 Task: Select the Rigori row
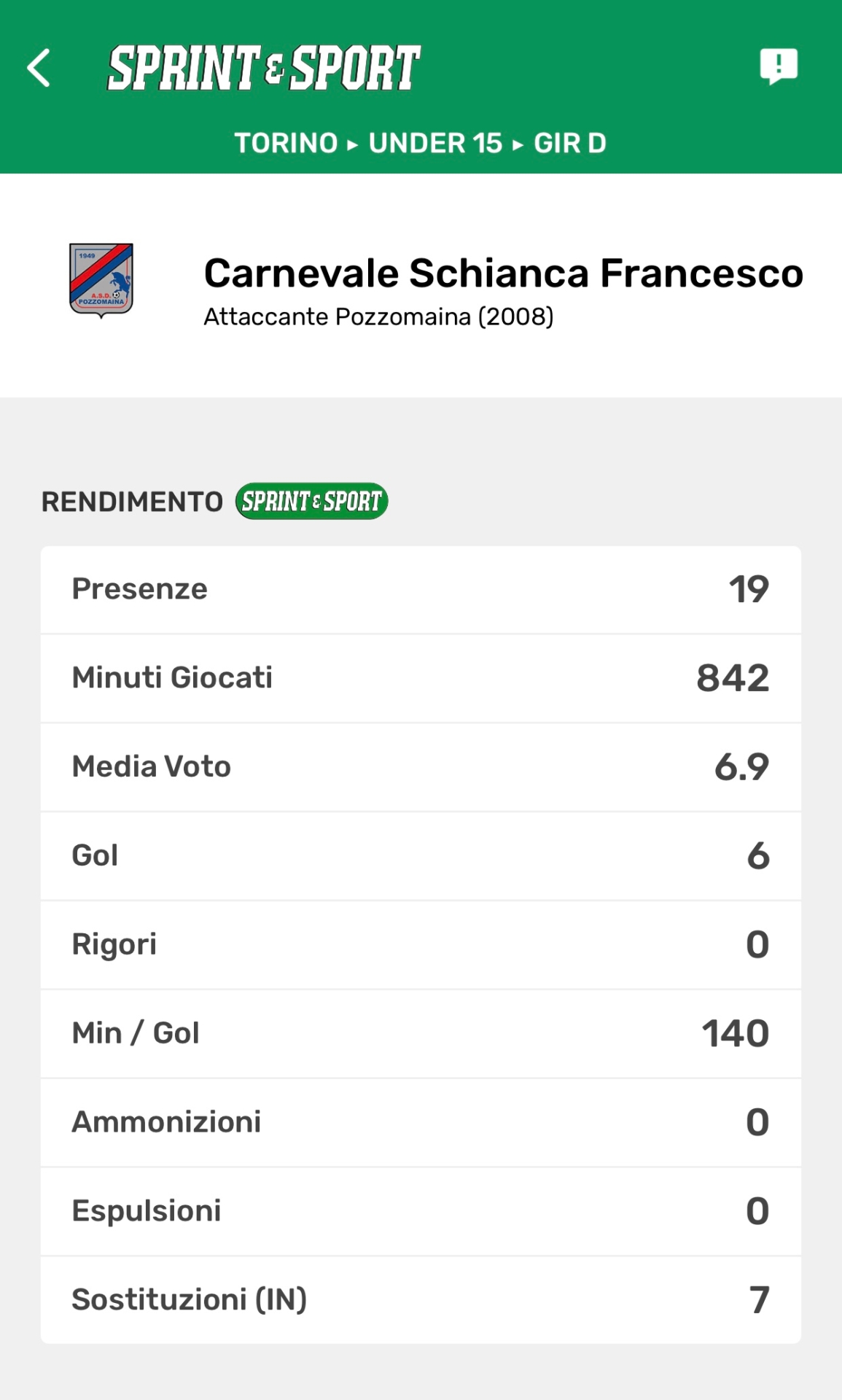(421, 945)
